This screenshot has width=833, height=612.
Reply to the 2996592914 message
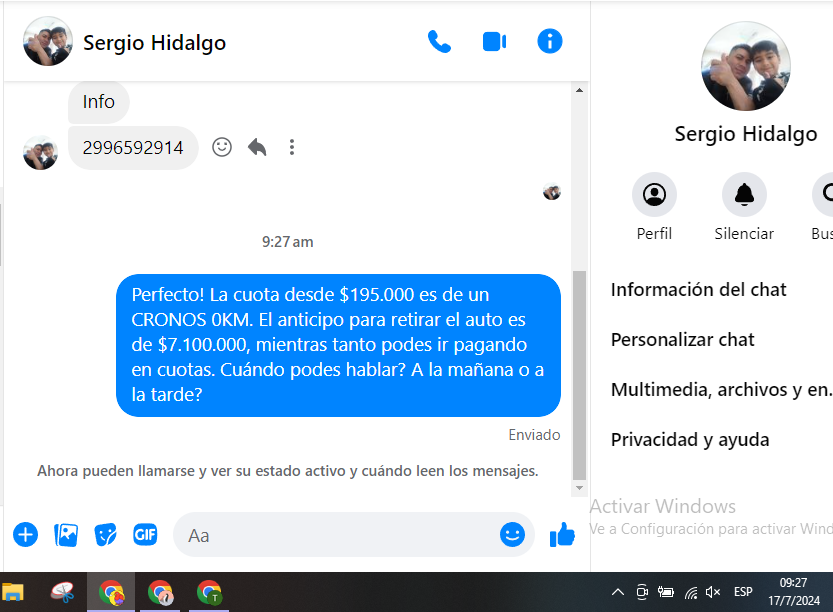pyautogui.click(x=257, y=147)
